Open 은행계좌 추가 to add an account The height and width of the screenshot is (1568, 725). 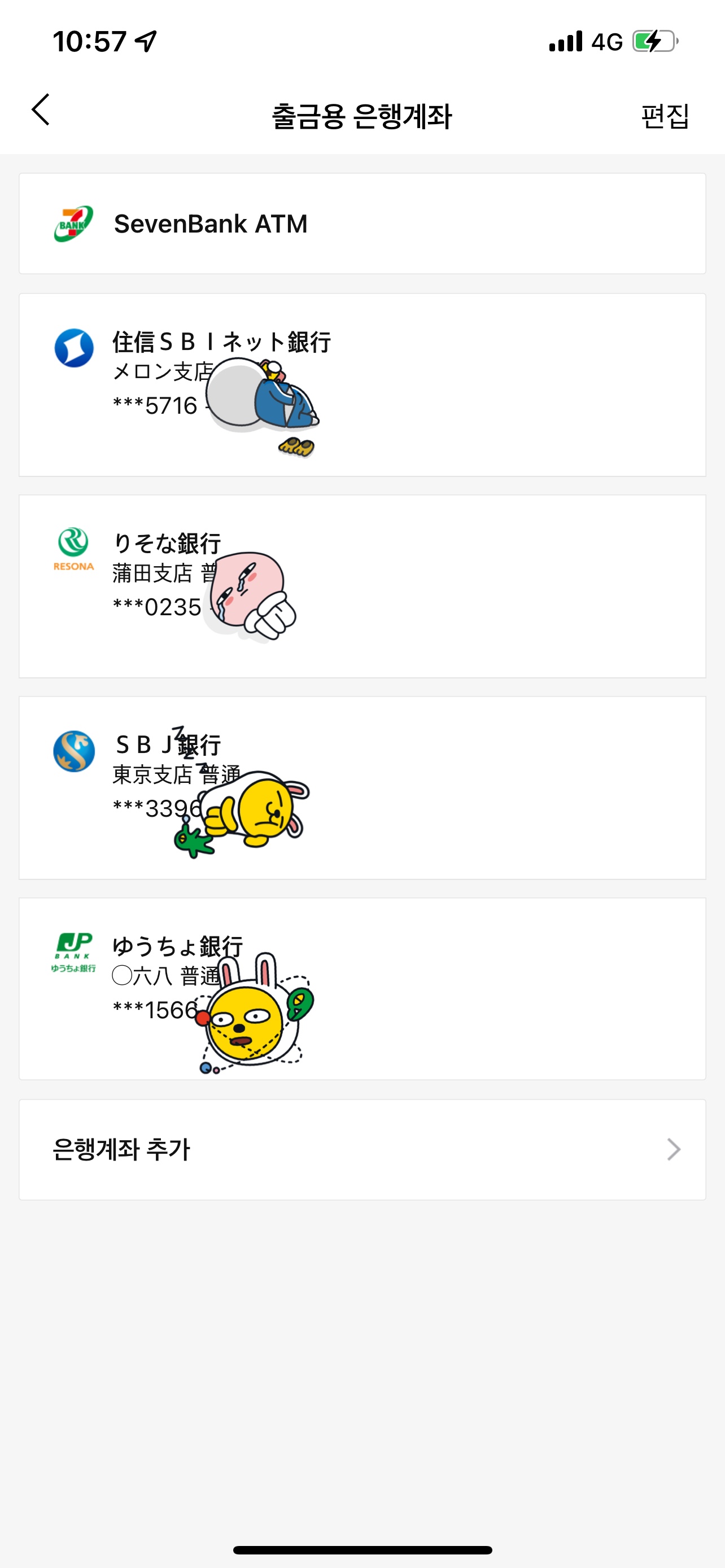pos(362,1150)
